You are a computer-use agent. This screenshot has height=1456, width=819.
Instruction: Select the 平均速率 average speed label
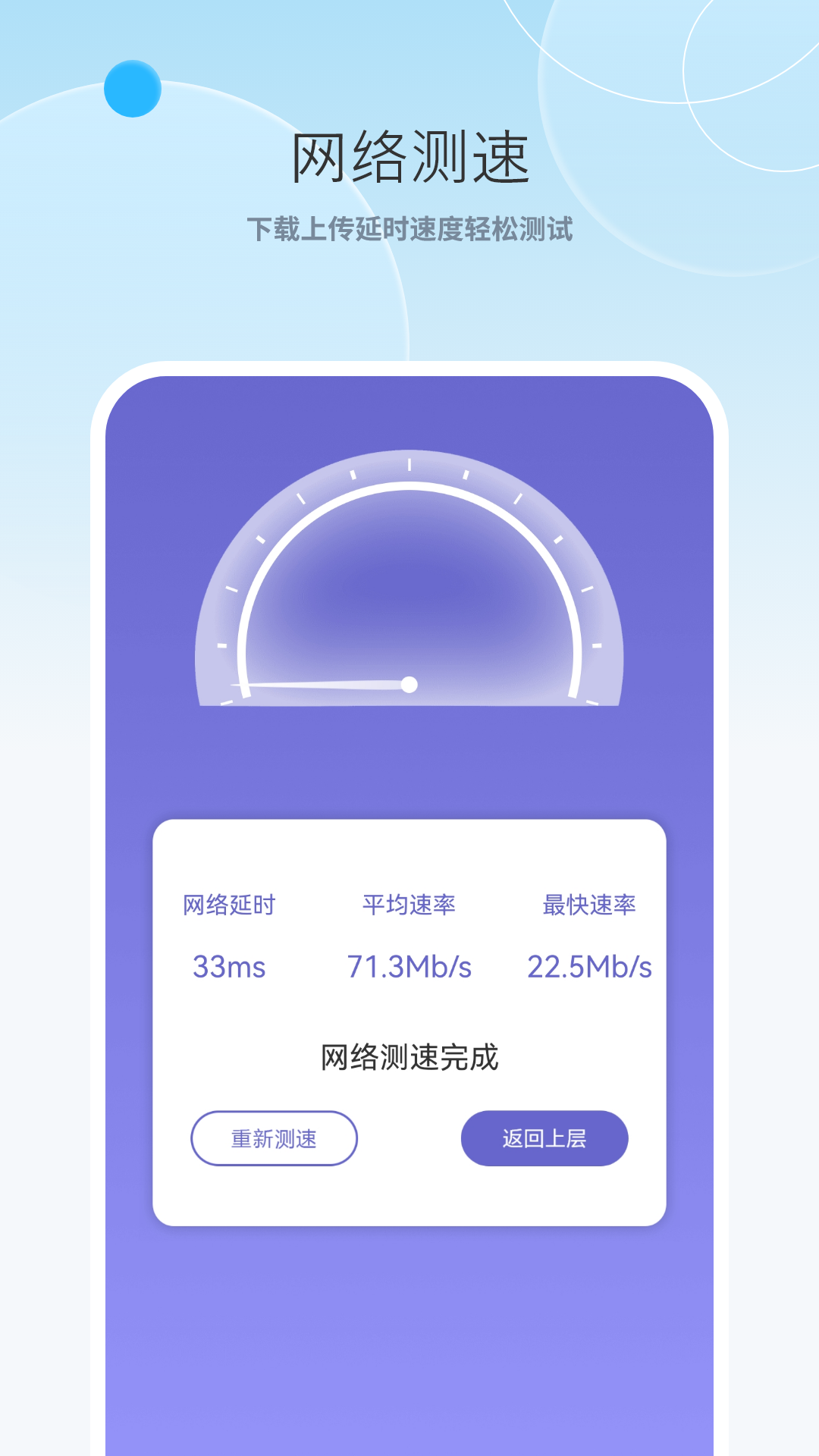pyautogui.click(x=409, y=903)
